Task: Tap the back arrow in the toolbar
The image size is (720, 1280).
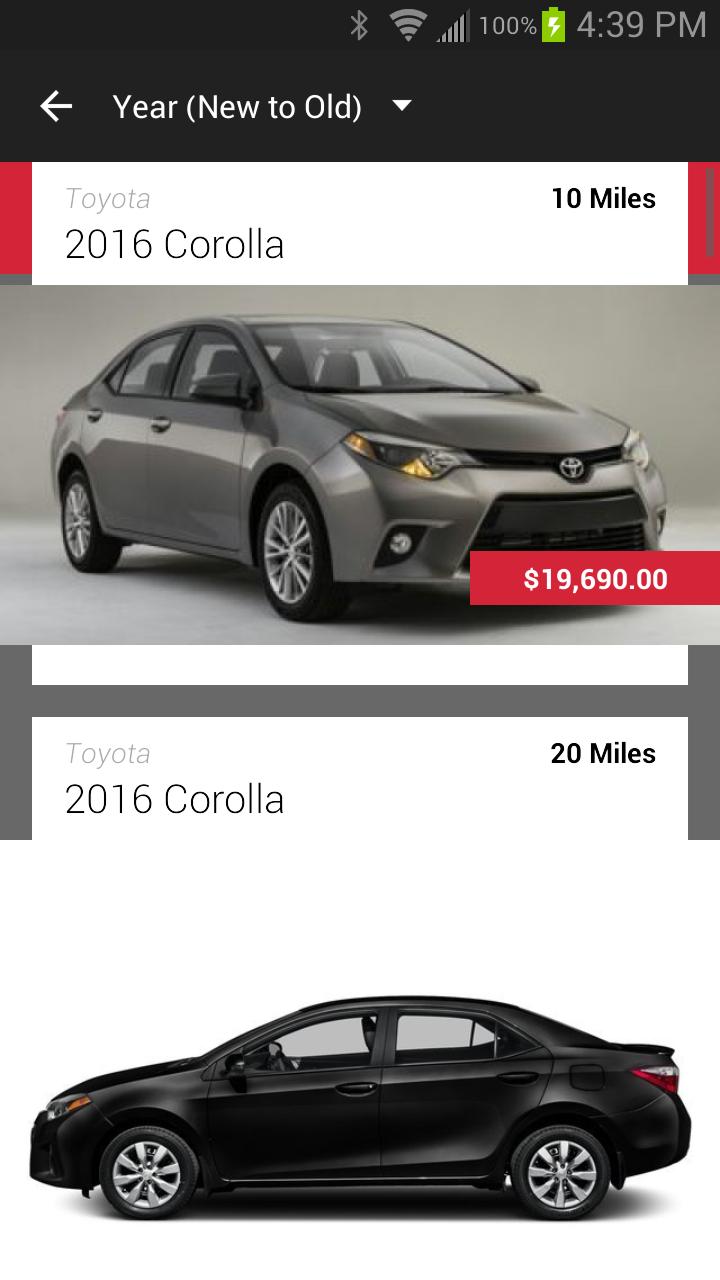Action: click(57, 105)
